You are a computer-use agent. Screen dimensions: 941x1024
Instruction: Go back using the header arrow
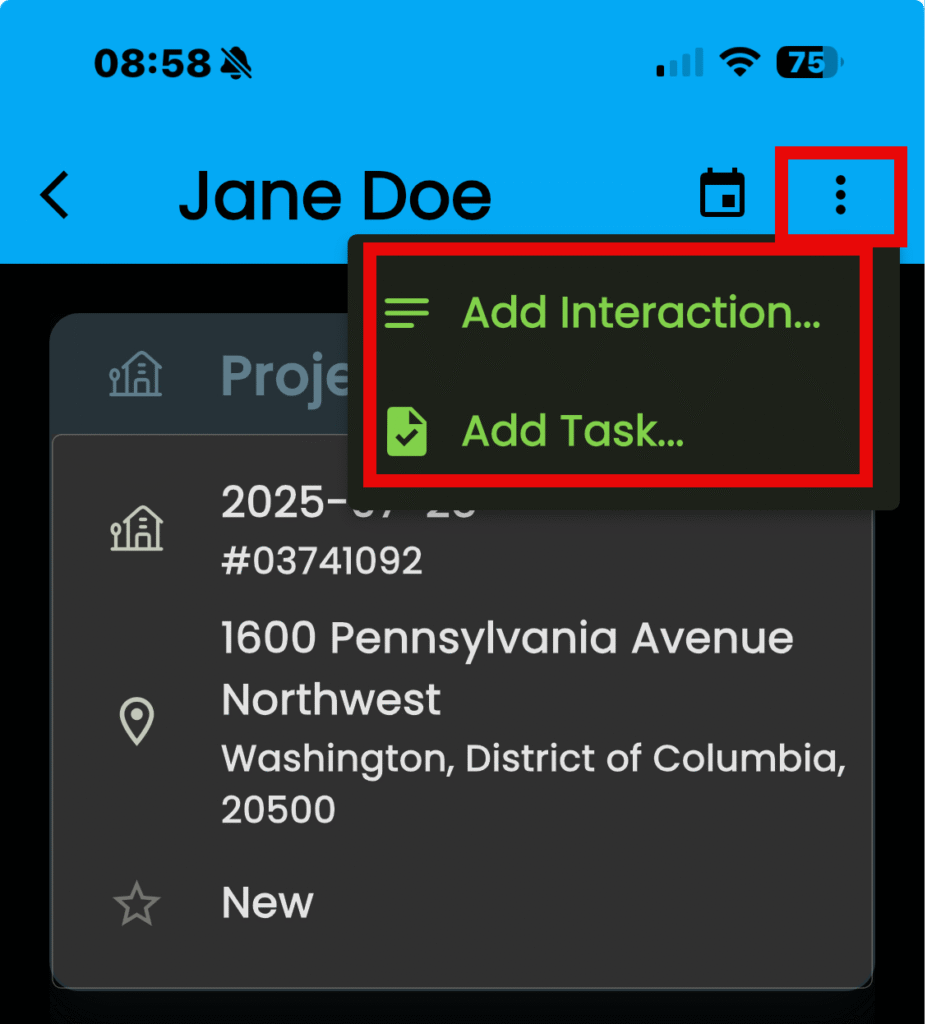(x=56, y=195)
